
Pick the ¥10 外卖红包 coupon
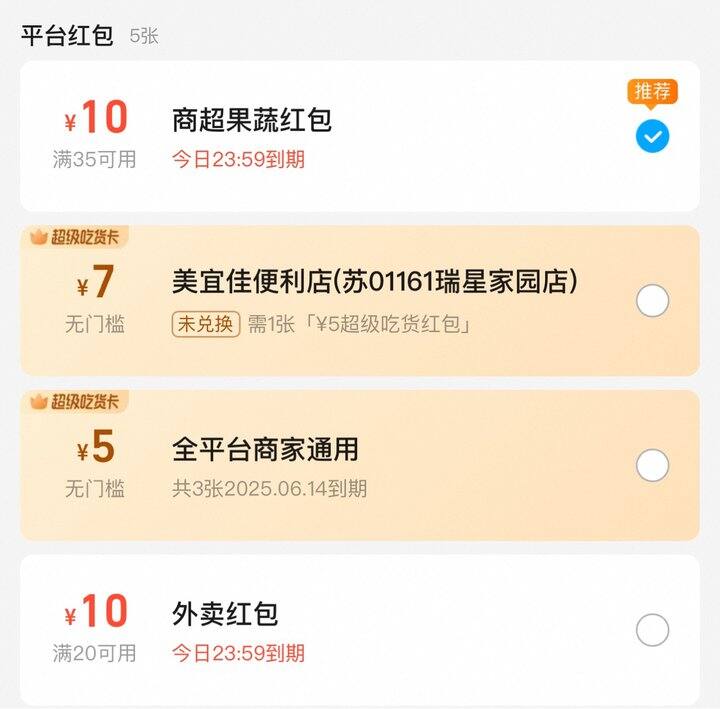click(x=652, y=630)
